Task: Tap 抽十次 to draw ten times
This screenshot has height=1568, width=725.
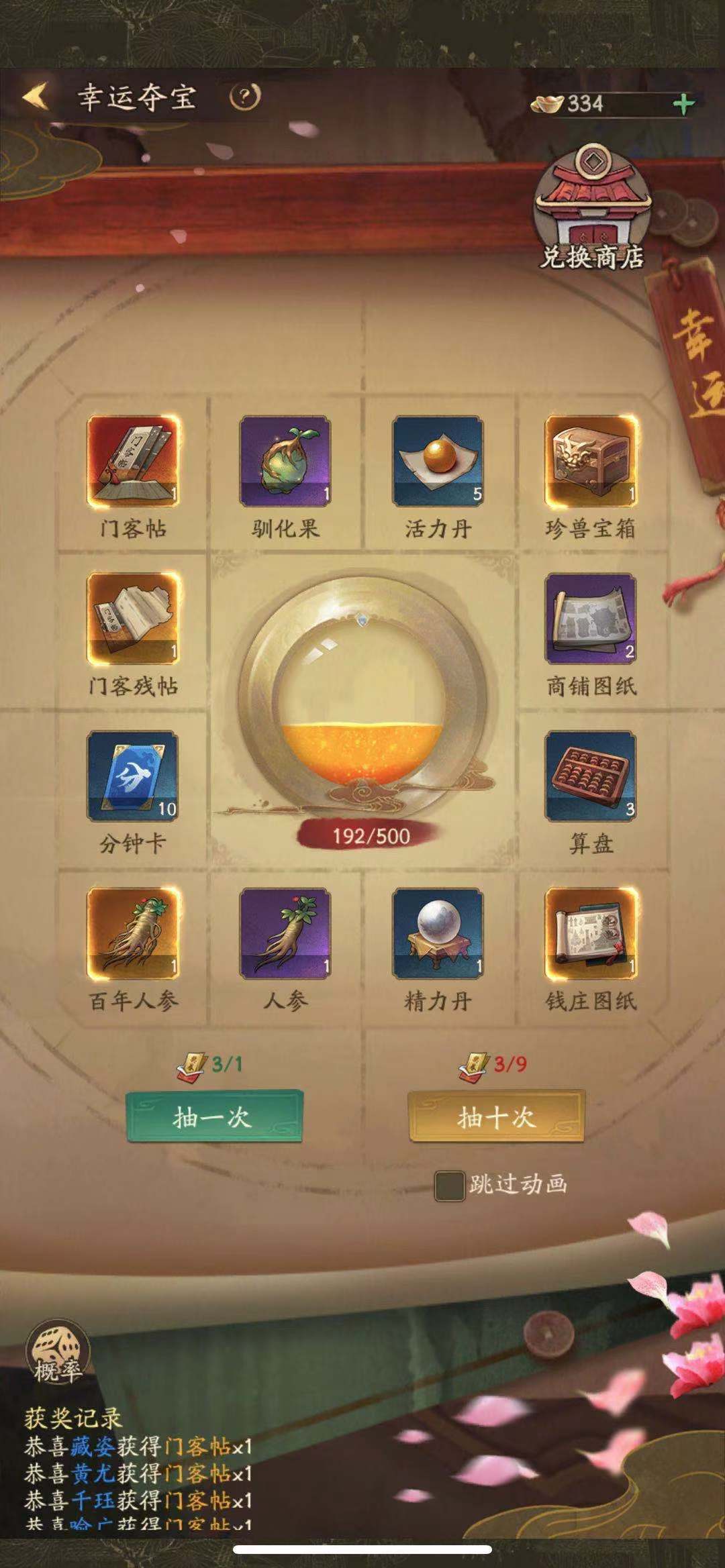Action: pyautogui.click(x=496, y=1116)
